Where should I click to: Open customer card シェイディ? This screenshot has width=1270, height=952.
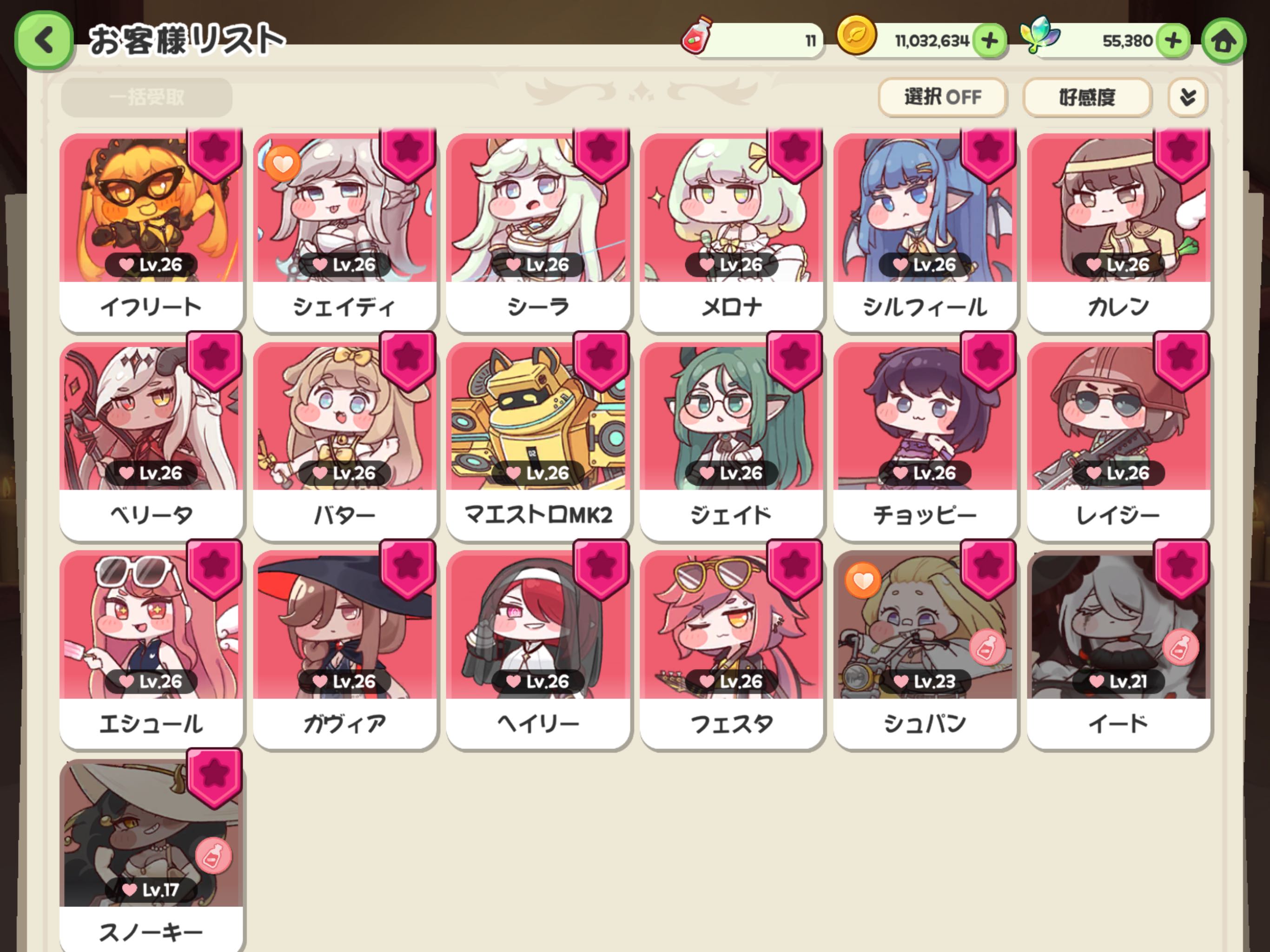[x=344, y=232]
